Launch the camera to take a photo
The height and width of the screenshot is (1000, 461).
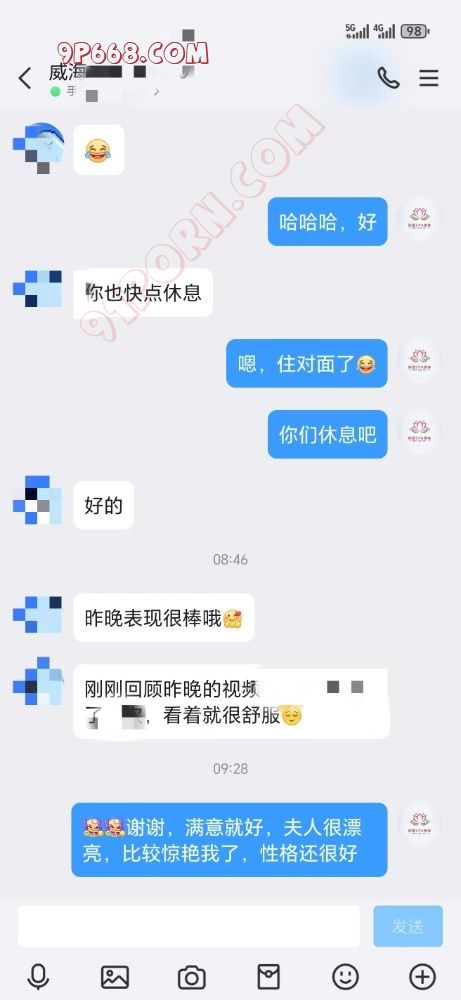(x=191, y=977)
